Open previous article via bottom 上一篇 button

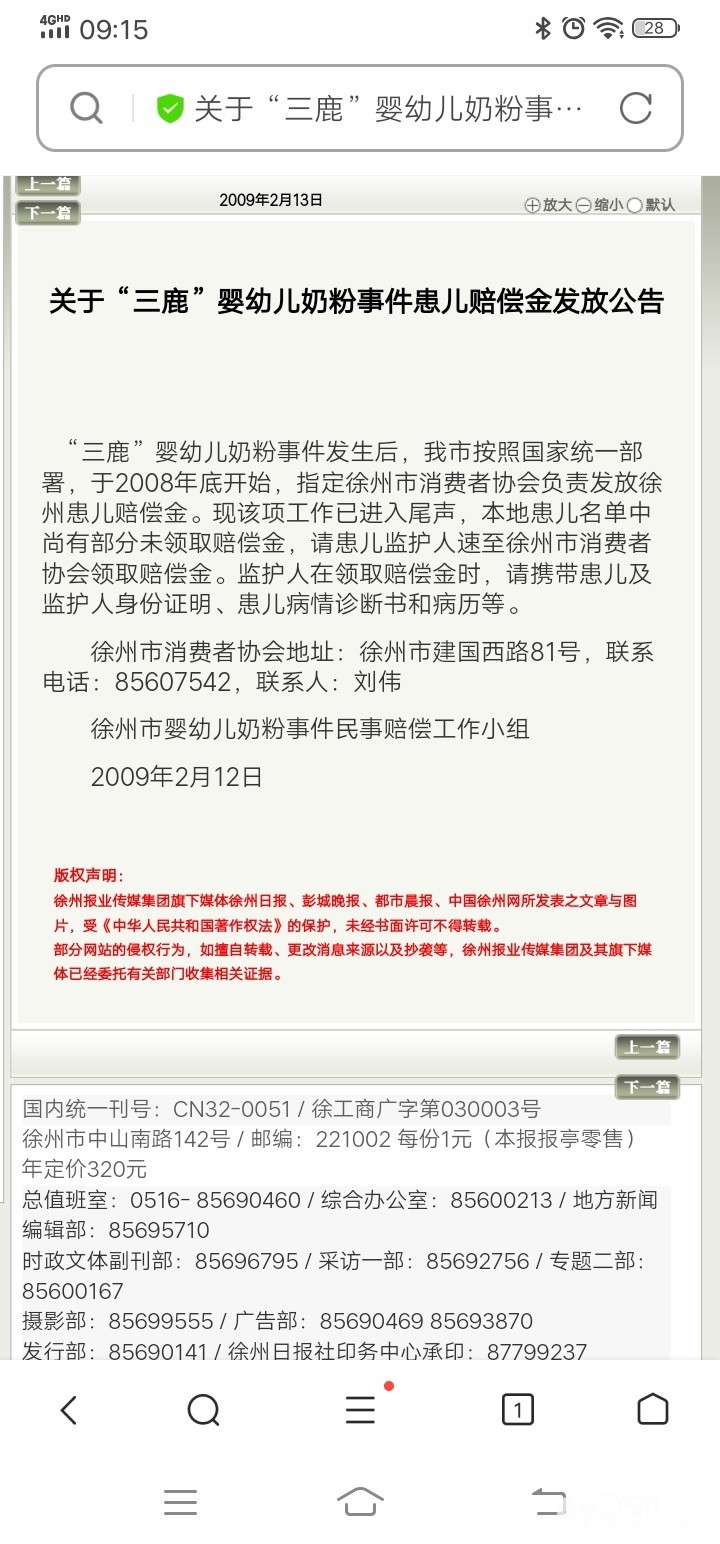(x=647, y=1047)
